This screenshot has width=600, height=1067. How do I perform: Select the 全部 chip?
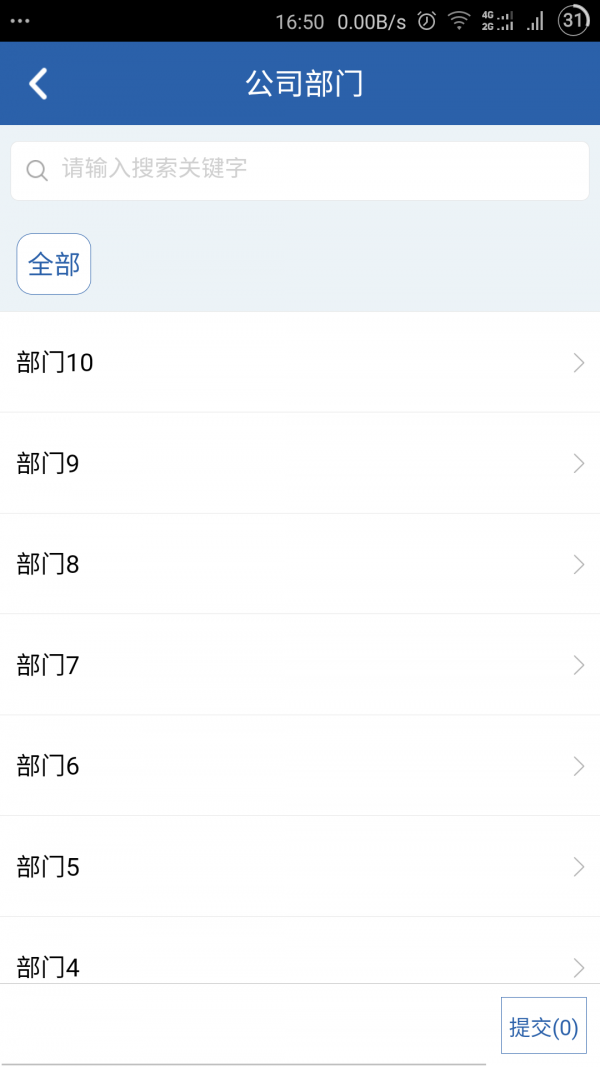click(x=54, y=264)
